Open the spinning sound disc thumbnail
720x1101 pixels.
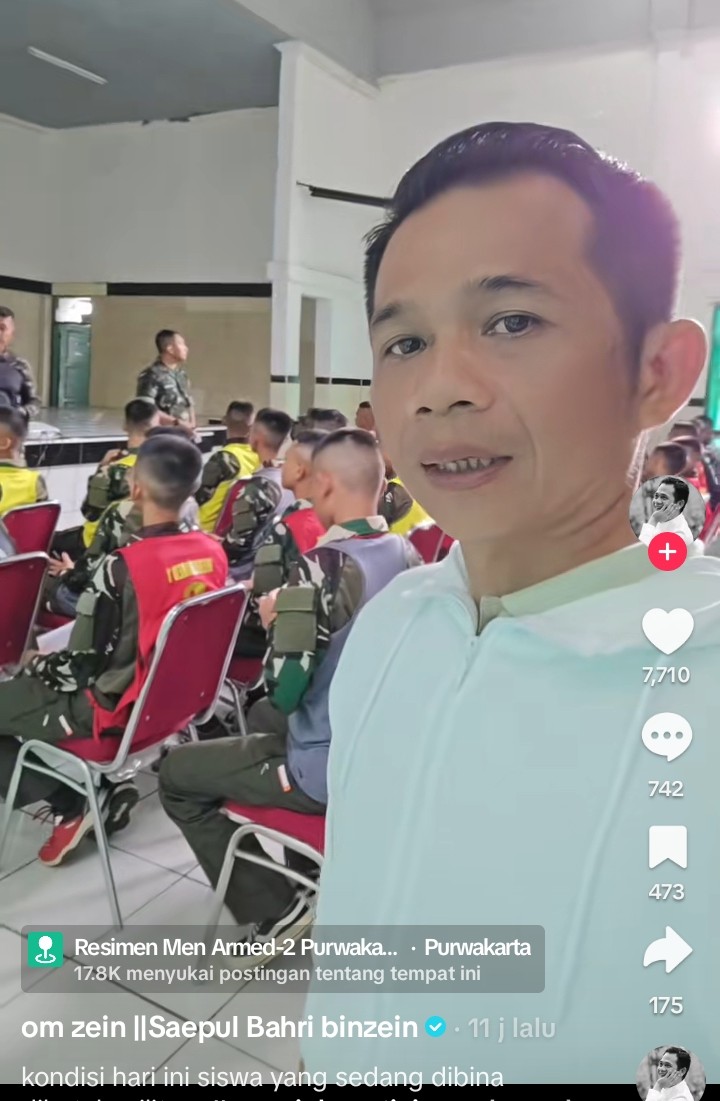[x=670, y=1074]
